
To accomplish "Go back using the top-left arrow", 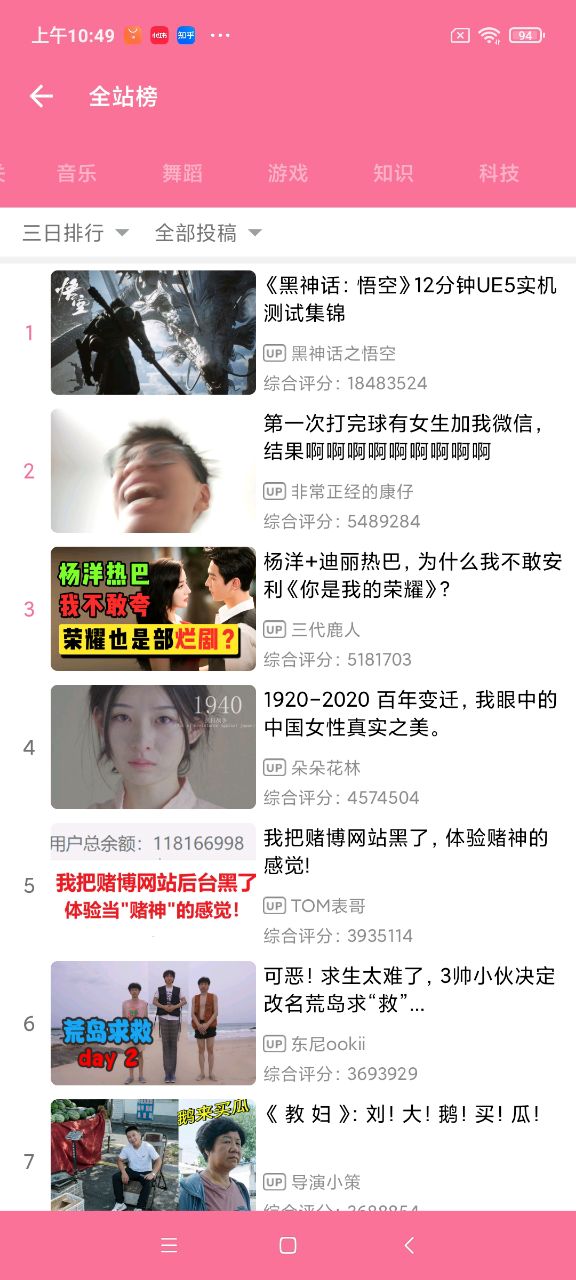I will pos(41,96).
